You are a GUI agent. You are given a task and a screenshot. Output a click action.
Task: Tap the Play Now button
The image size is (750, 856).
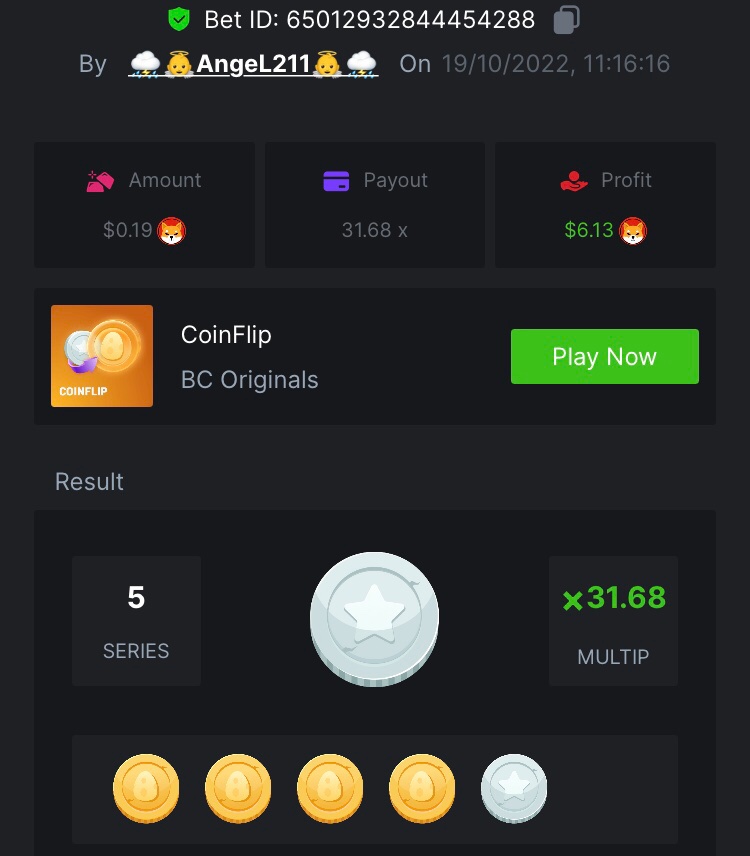point(604,357)
